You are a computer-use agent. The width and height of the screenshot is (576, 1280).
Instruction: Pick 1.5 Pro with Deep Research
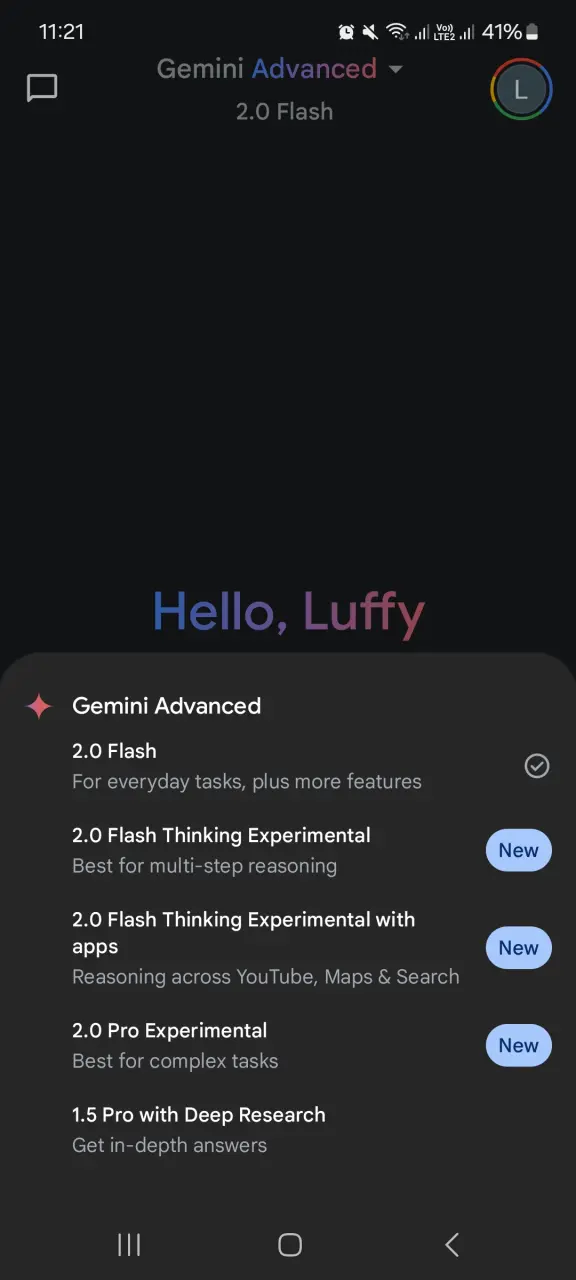(x=288, y=1130)
